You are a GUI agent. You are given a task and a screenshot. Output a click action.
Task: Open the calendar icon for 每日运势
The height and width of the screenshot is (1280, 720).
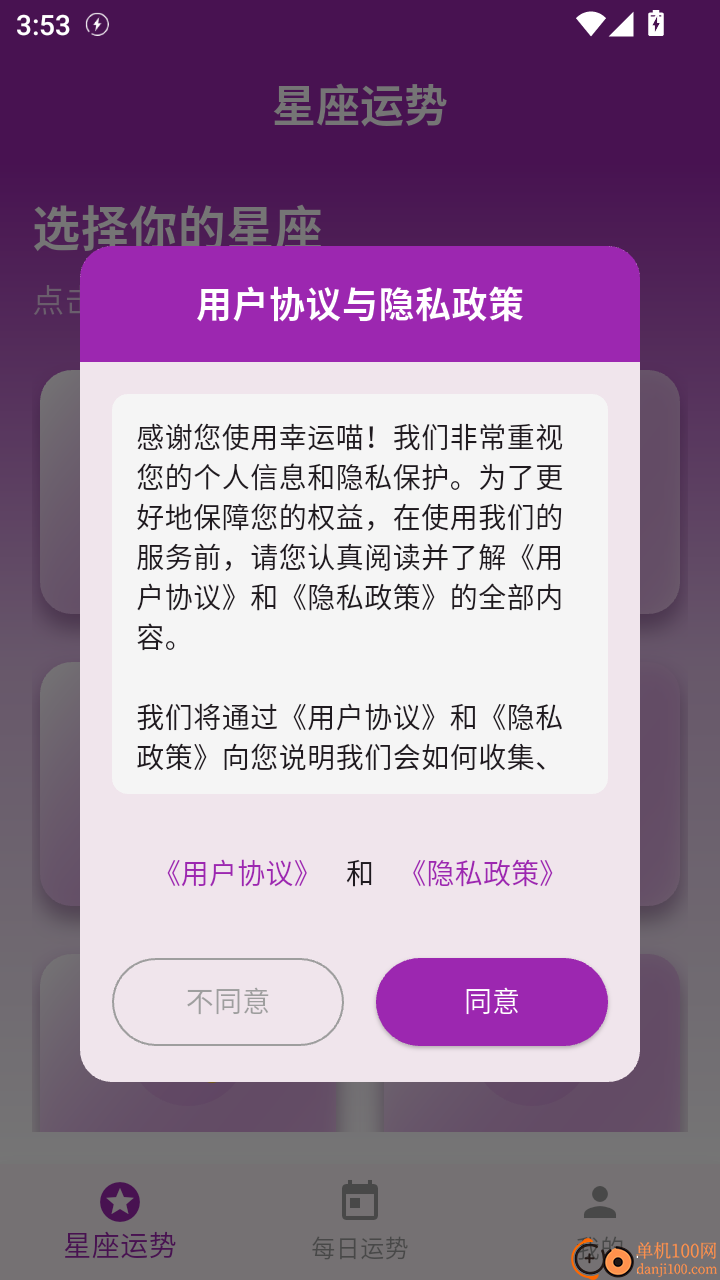tap(359, 1201)
